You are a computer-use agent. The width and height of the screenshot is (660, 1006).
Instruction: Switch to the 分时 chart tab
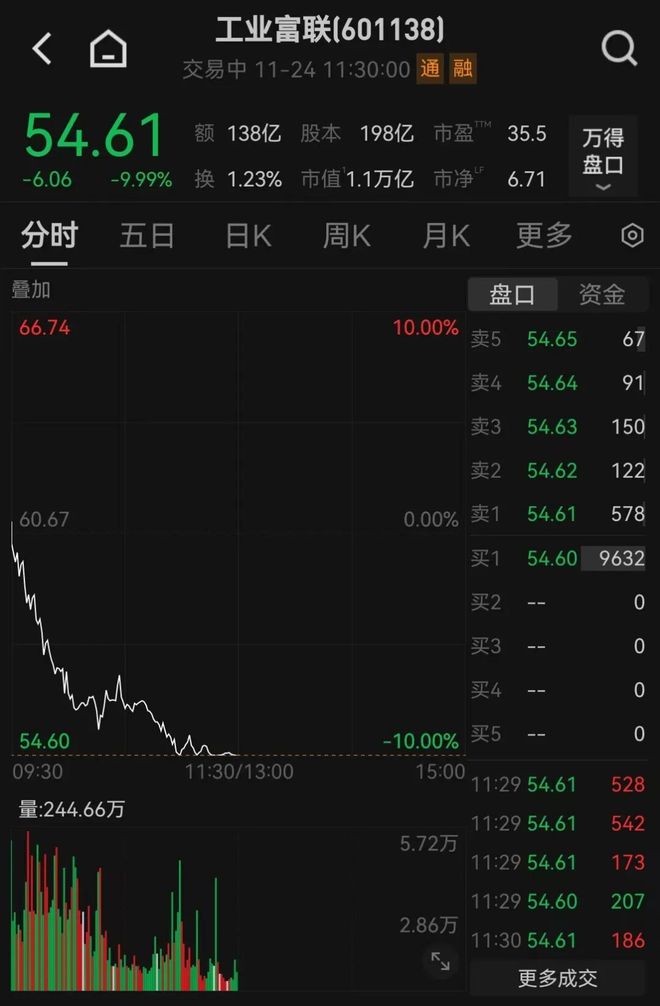tap(49, 236)
